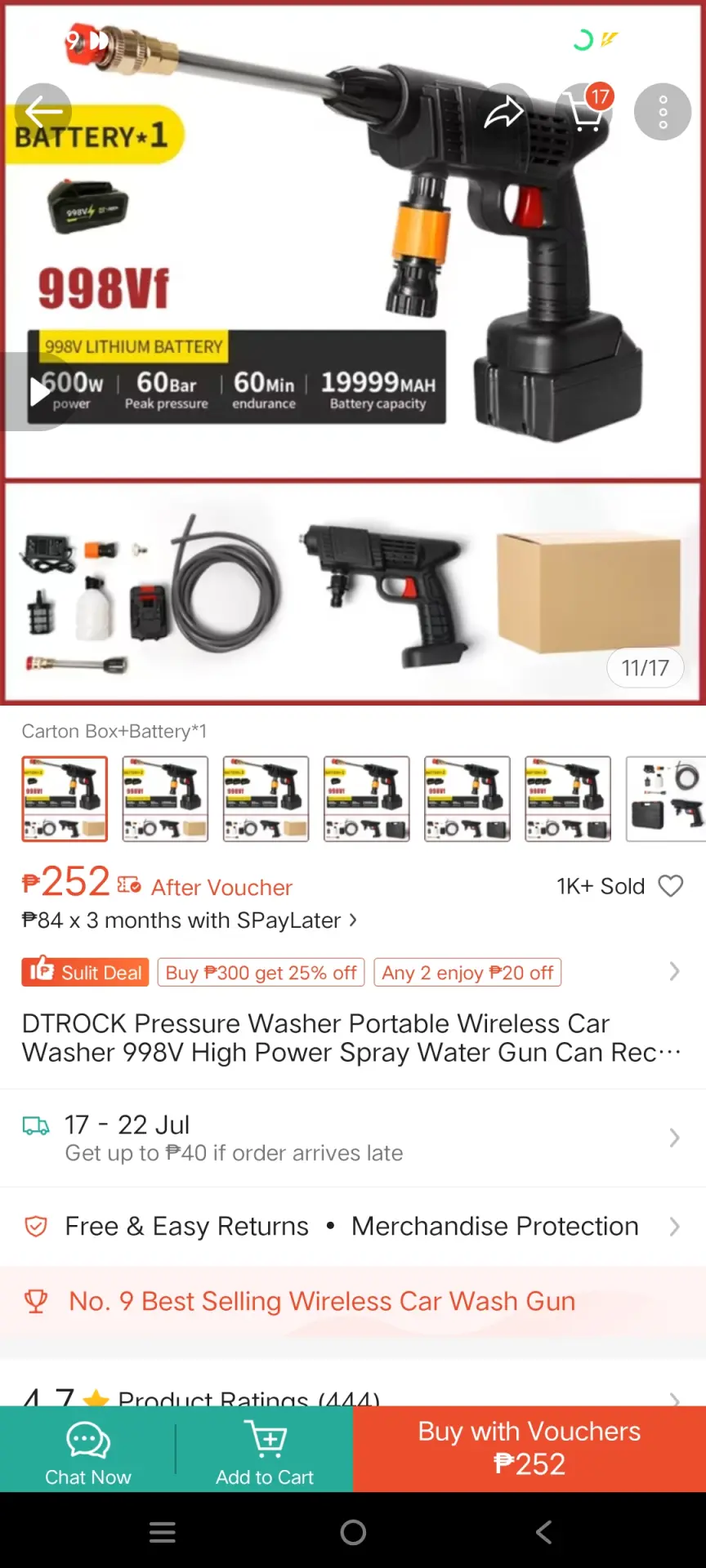Tap the system home button

tap(353, 1532)
